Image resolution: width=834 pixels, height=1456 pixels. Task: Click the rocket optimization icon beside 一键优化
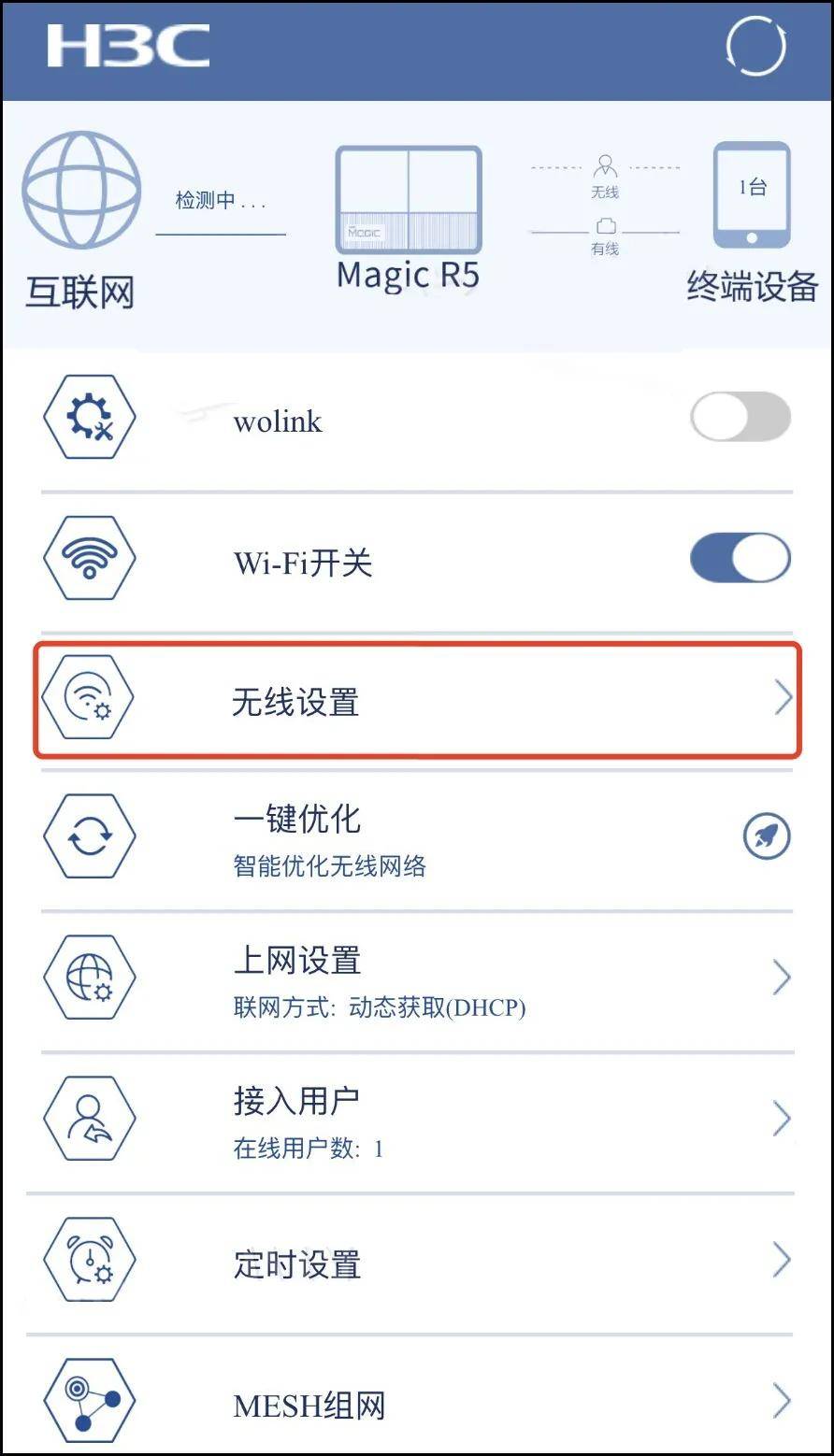767,837
